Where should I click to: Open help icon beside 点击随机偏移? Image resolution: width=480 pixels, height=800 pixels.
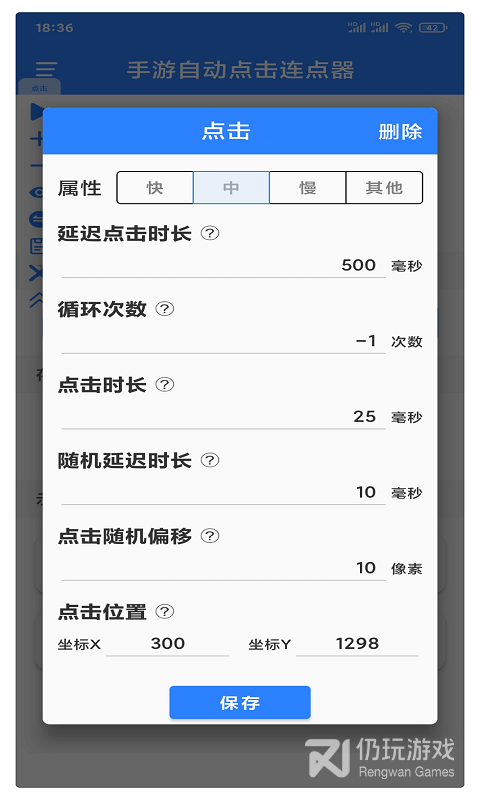pyautogui.click(x=210, y=536)
